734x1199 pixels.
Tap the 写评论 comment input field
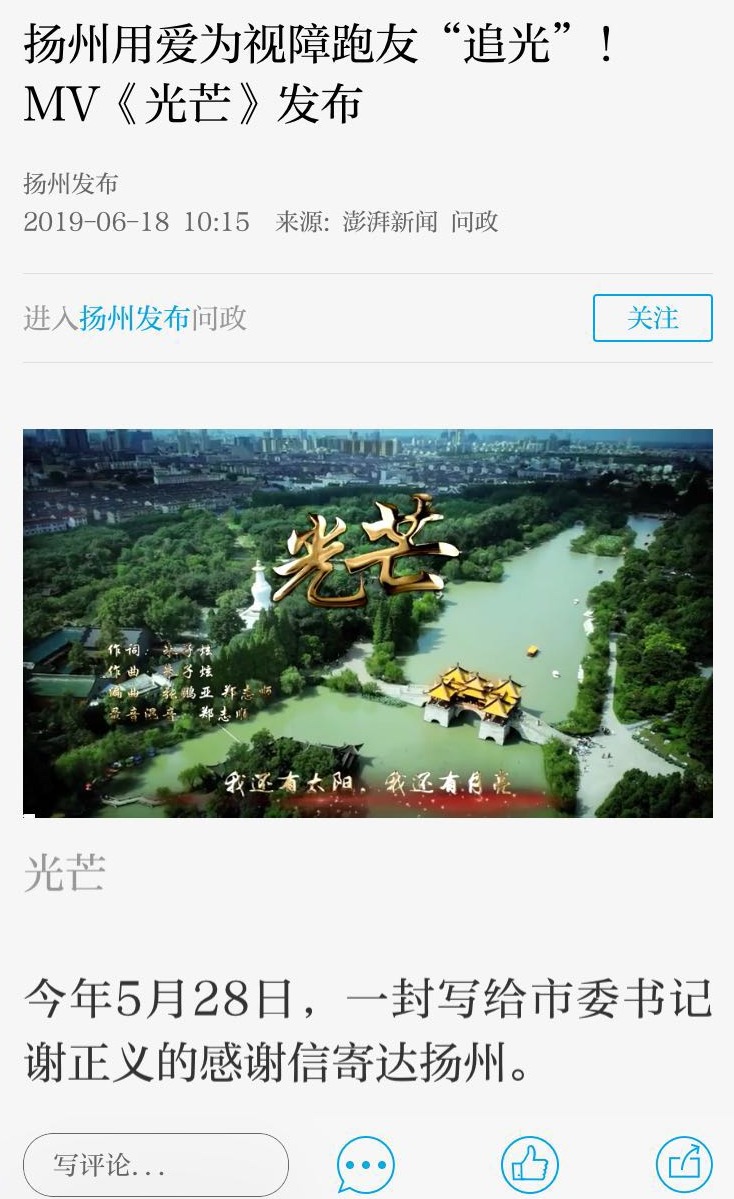tap(156, 1165)
